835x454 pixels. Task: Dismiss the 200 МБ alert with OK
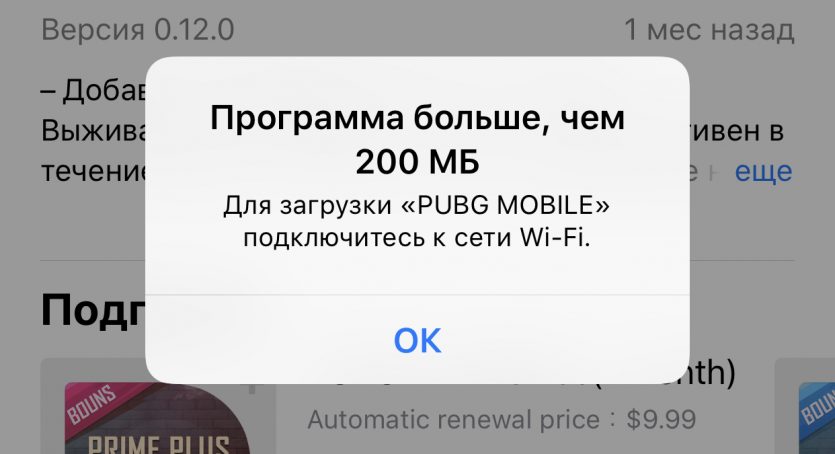point(417,340)
